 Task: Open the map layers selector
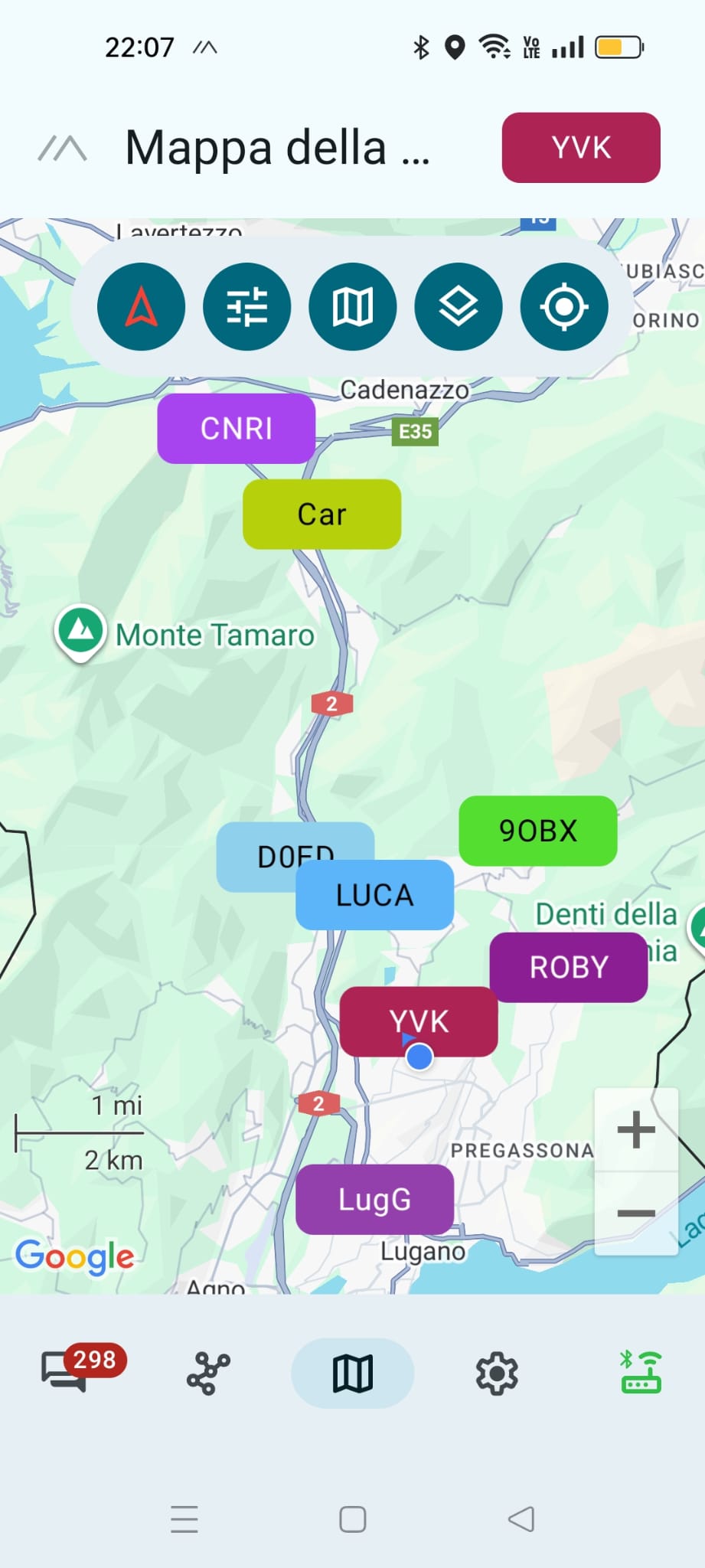tap(459, 307)
